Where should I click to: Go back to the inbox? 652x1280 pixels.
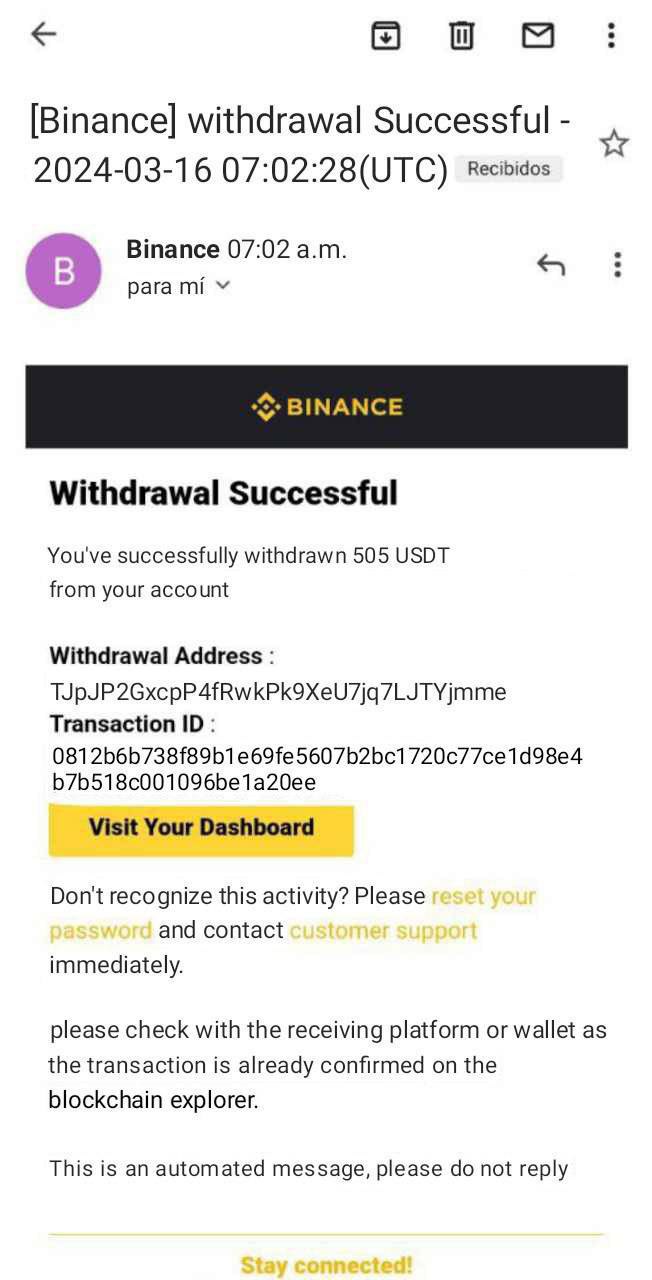[x=43, y=35]
